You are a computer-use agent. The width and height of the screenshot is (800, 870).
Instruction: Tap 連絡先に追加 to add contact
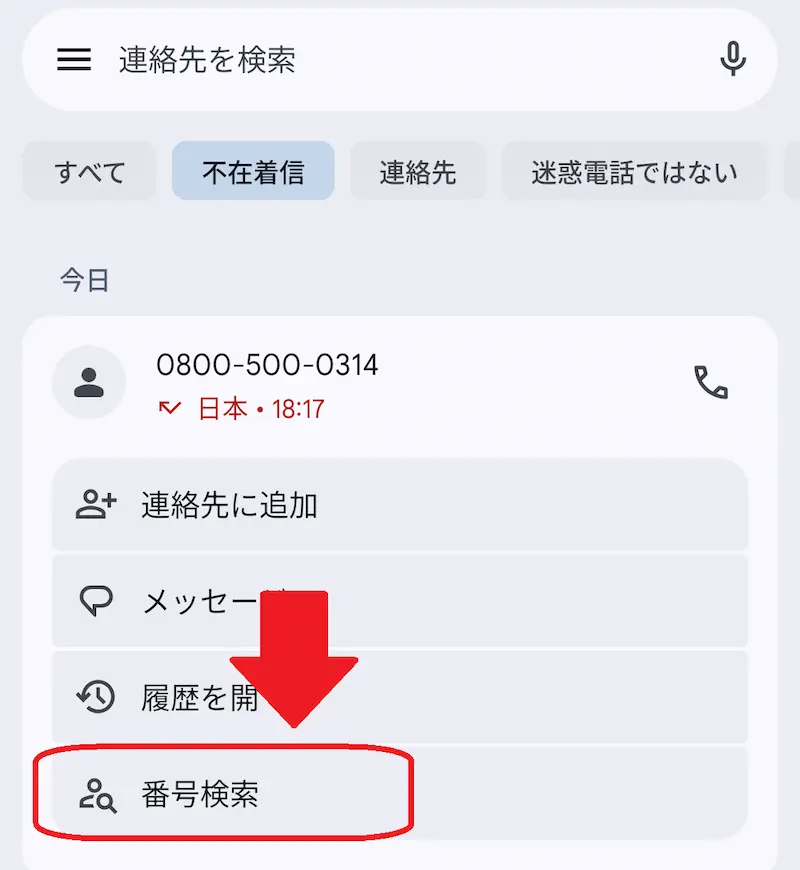(x=400, y=505)
